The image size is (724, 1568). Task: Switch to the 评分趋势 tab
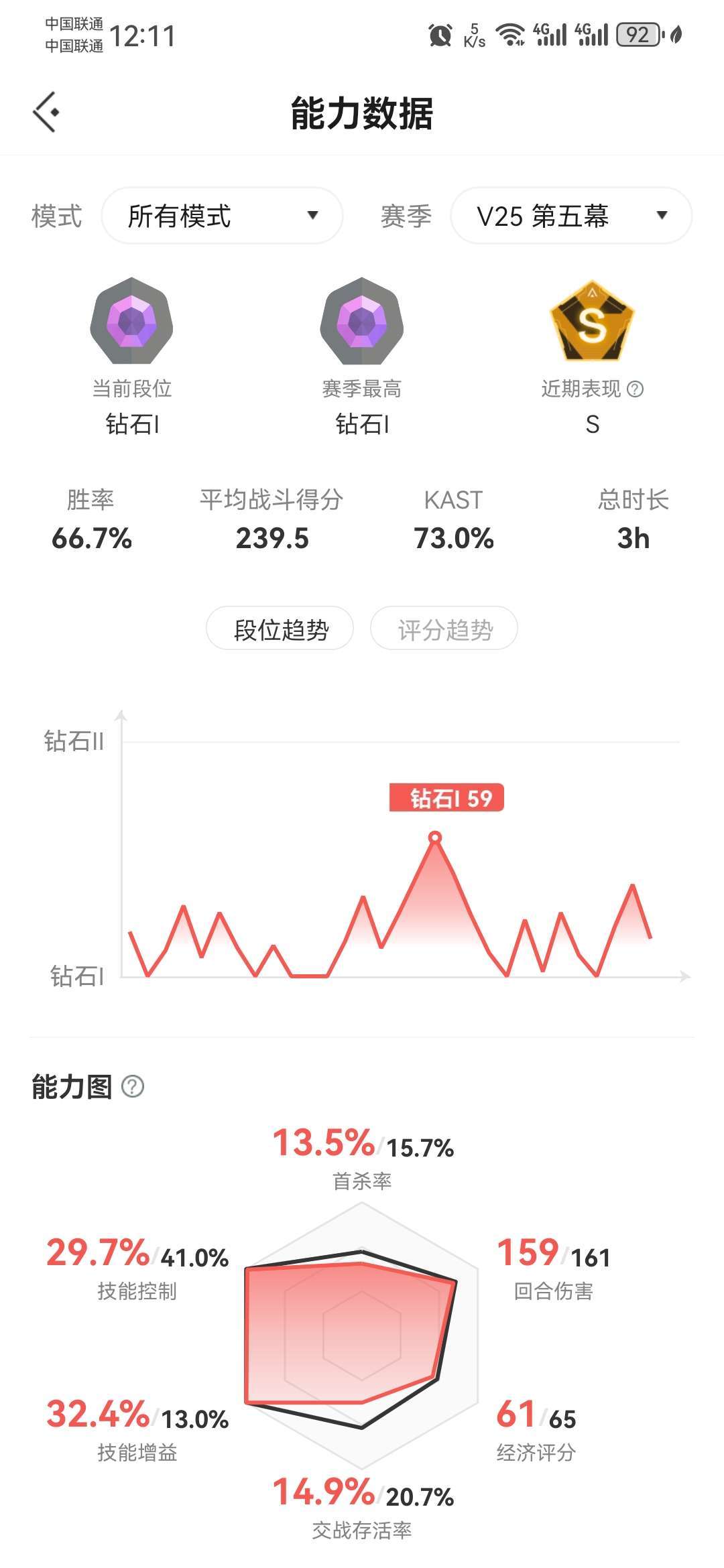[x=444, y=629]
